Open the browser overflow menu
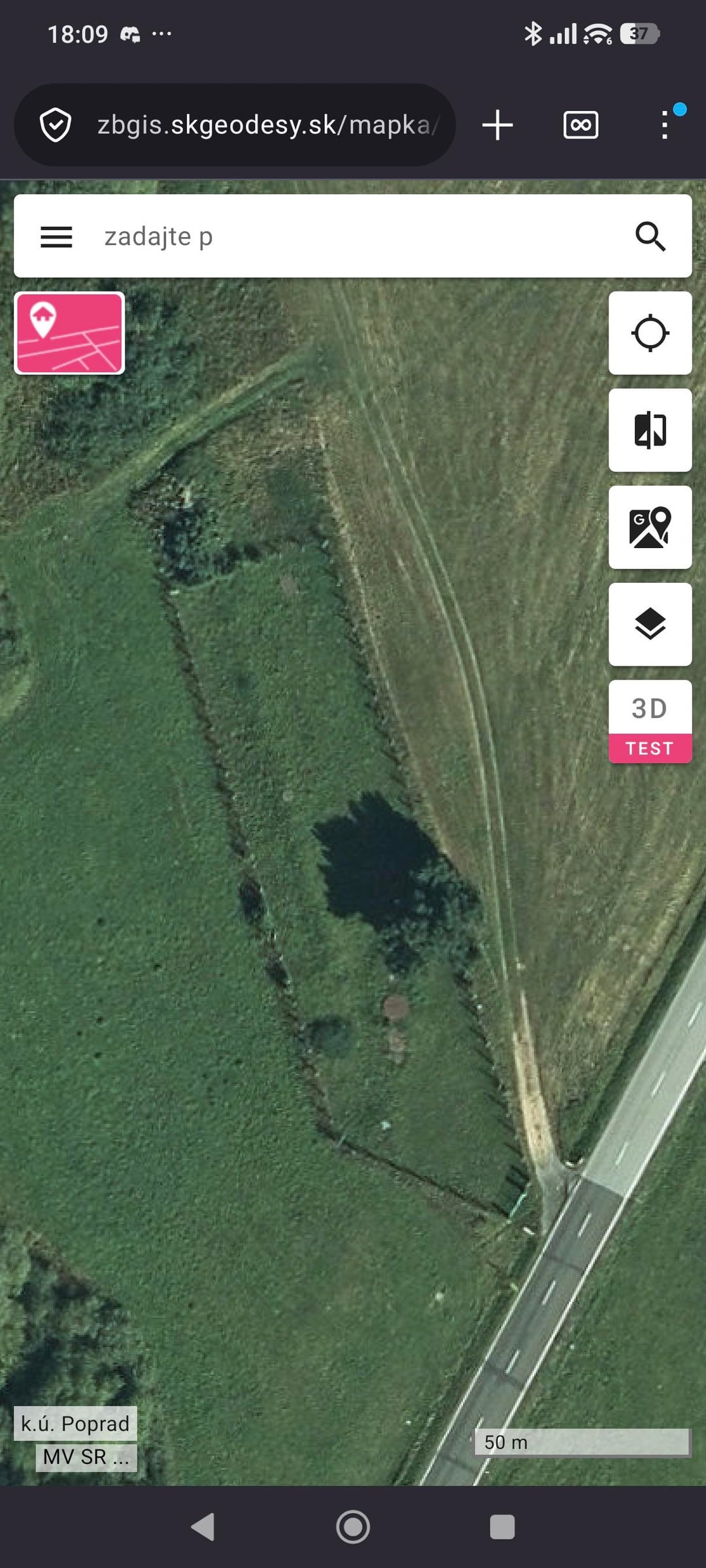 tap(665, 125)
